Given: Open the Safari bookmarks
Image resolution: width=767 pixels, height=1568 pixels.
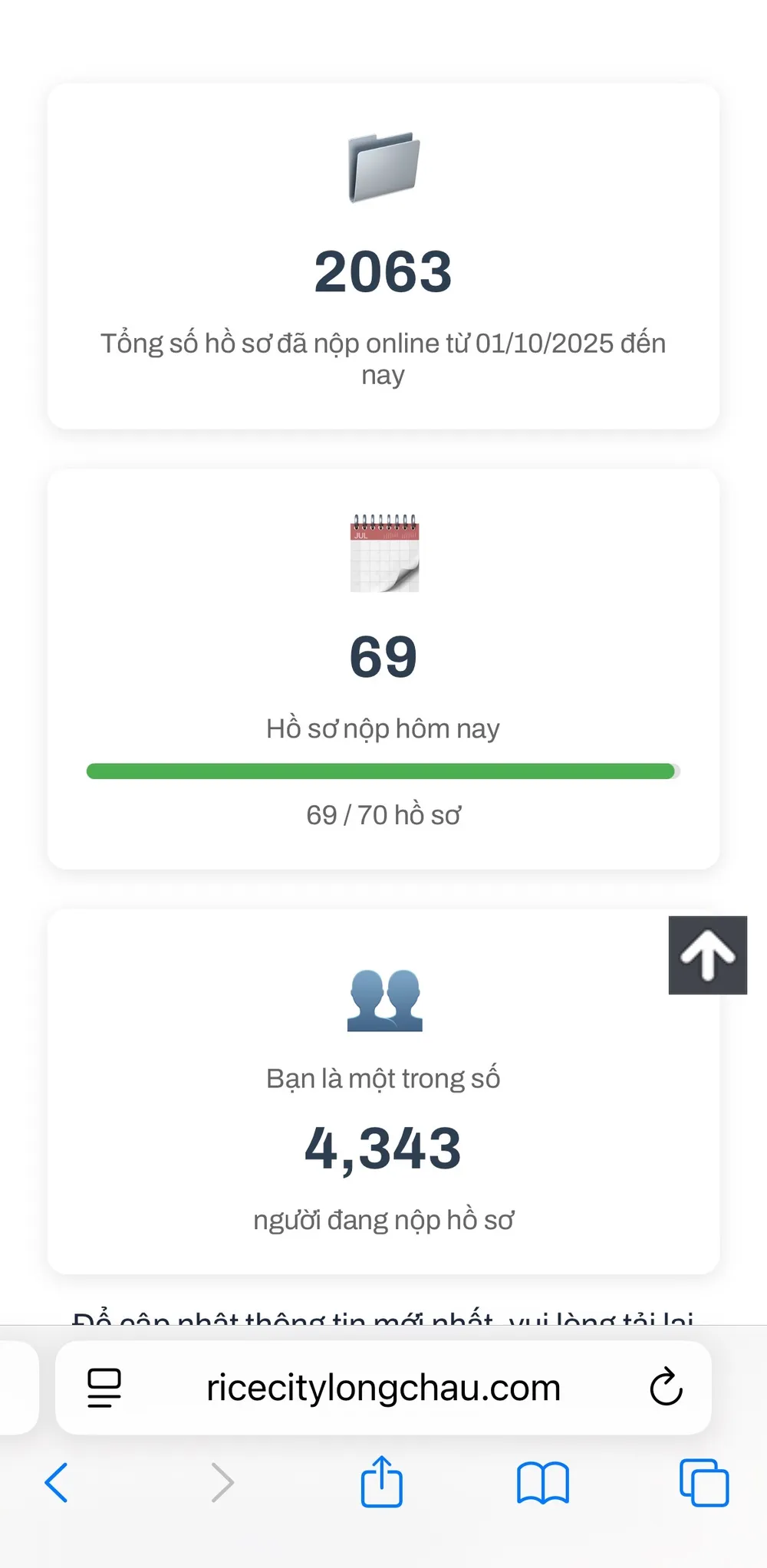Looking at the screenshot, I should (542, 1482).
